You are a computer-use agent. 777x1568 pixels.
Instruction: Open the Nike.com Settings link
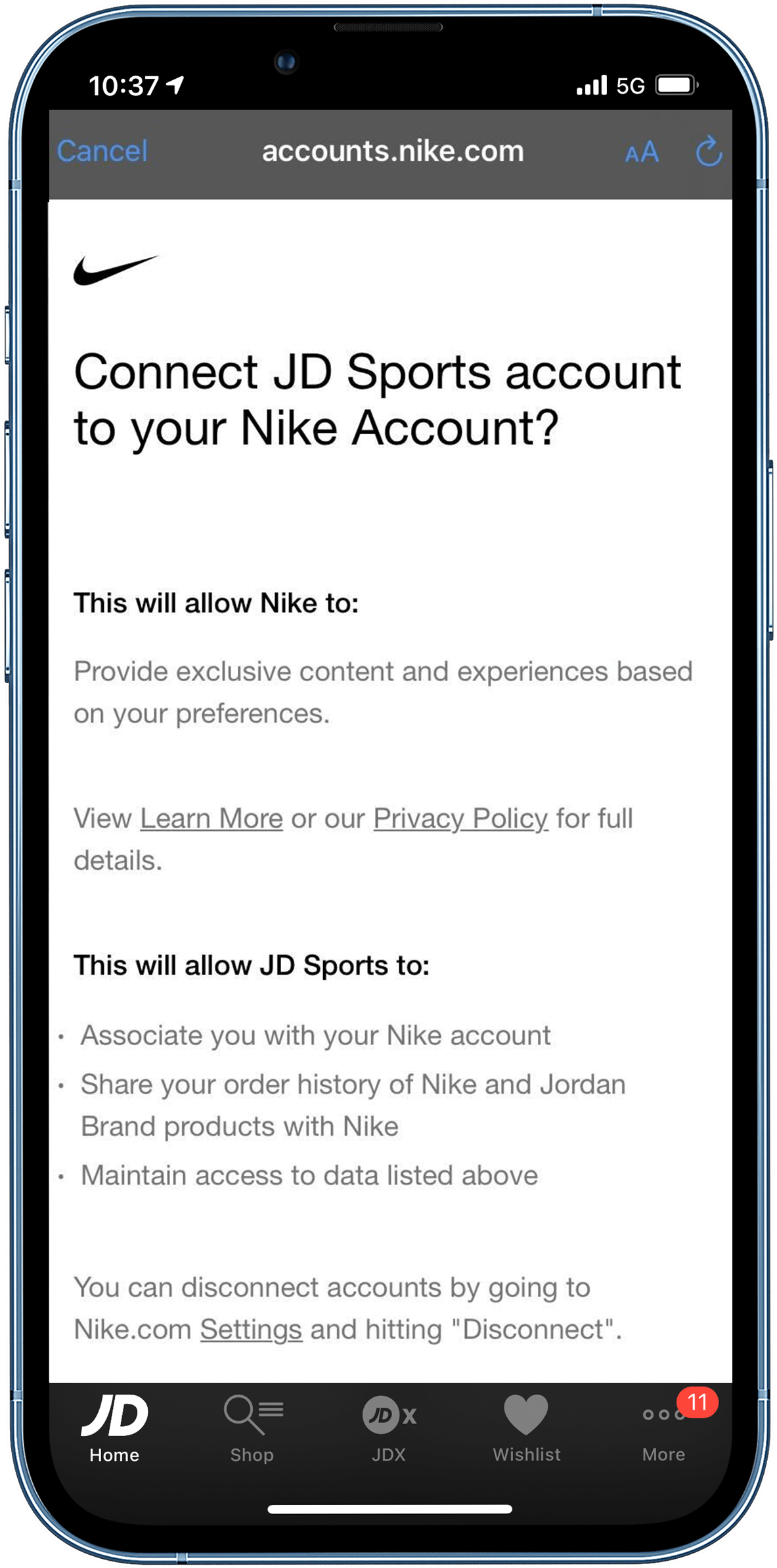[x=251, y=1329]
